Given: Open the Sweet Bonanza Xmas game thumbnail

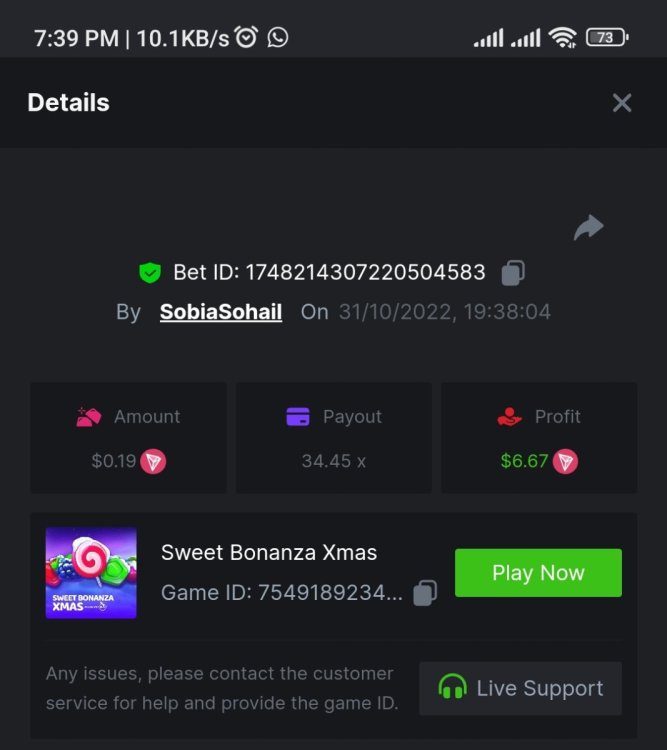Looking at the screenshot, I should pyautogui.click(x=91, y=573).
